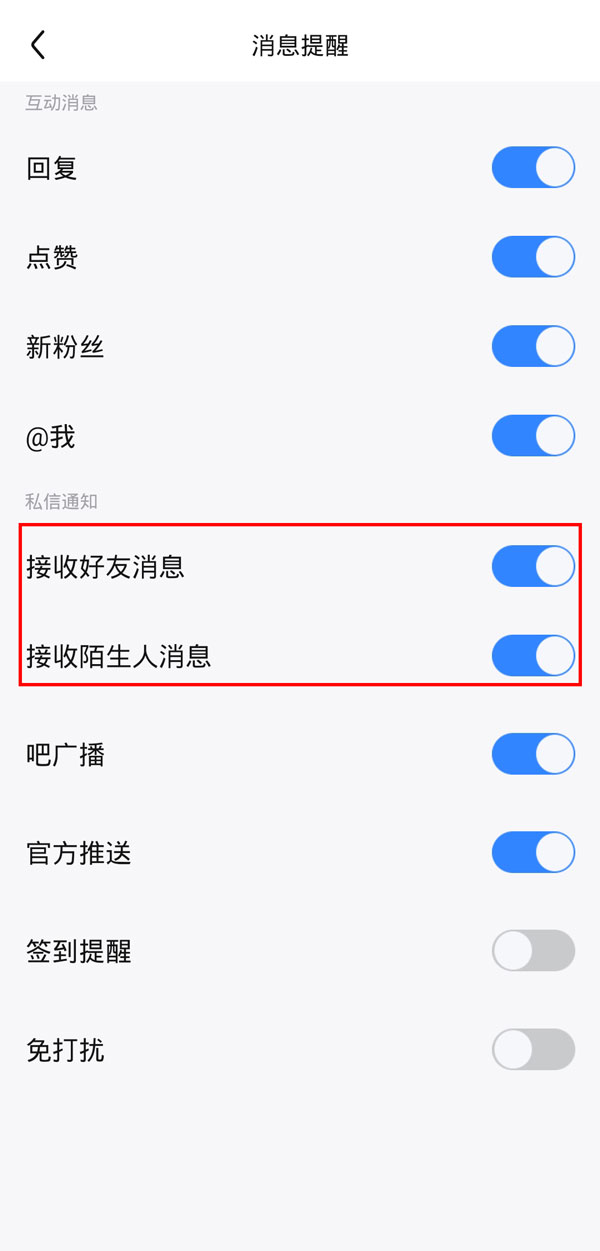Disable 点赞 notifications
The image size is (600, 1251).
coord(533,258)
